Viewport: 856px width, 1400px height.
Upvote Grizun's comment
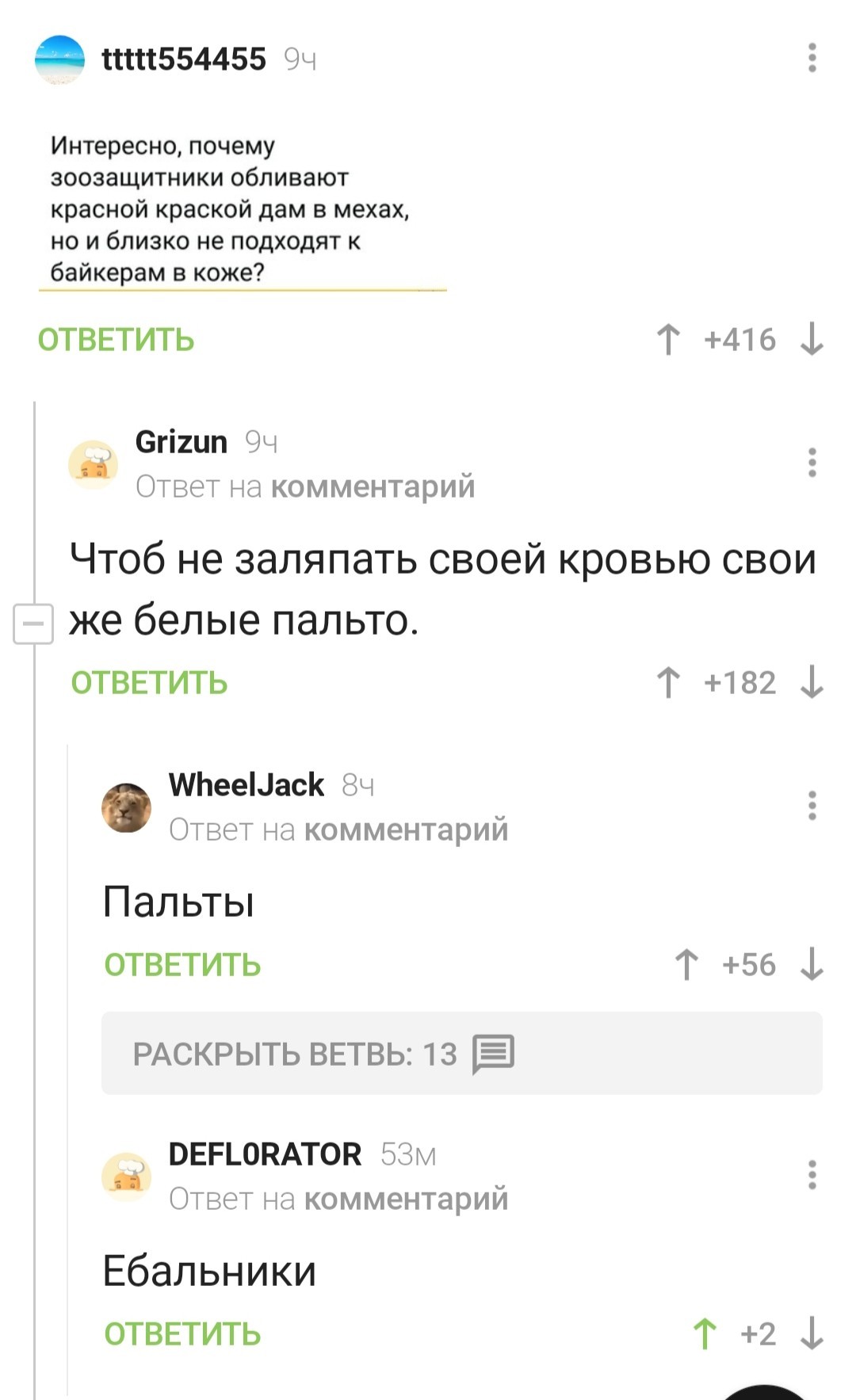click(668, 683)
